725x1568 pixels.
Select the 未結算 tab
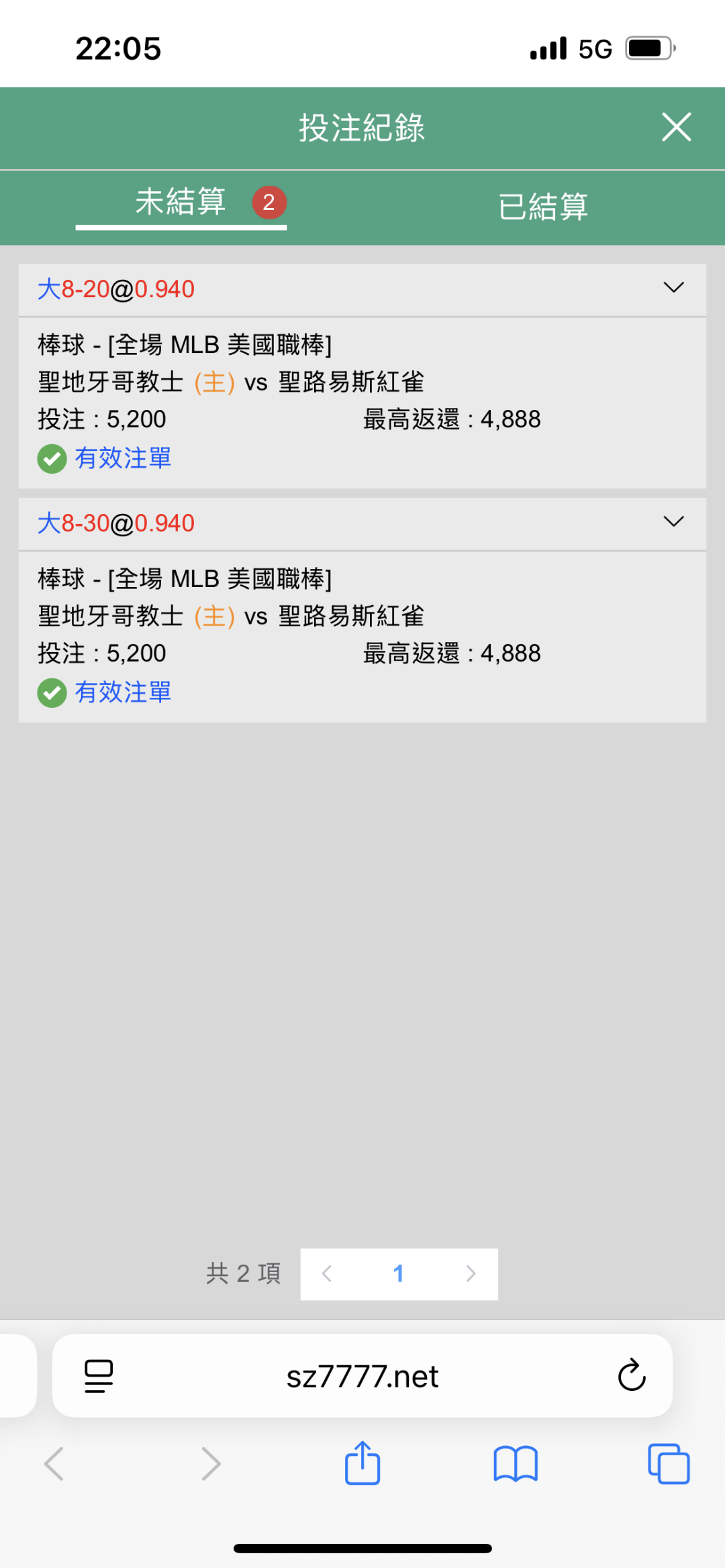pyautogui.click(x=181, y=202)
